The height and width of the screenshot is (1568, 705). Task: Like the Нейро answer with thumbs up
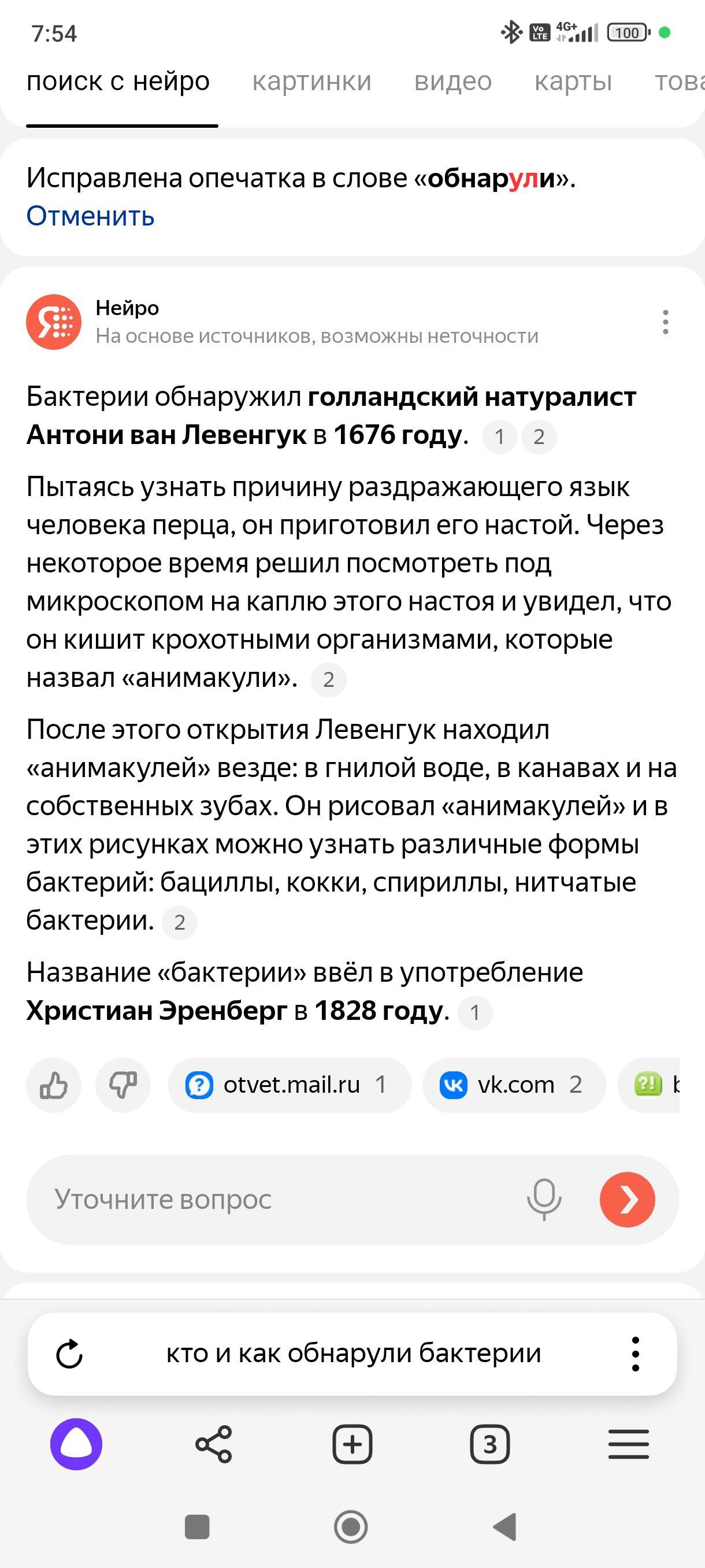tap(54, 1085)
